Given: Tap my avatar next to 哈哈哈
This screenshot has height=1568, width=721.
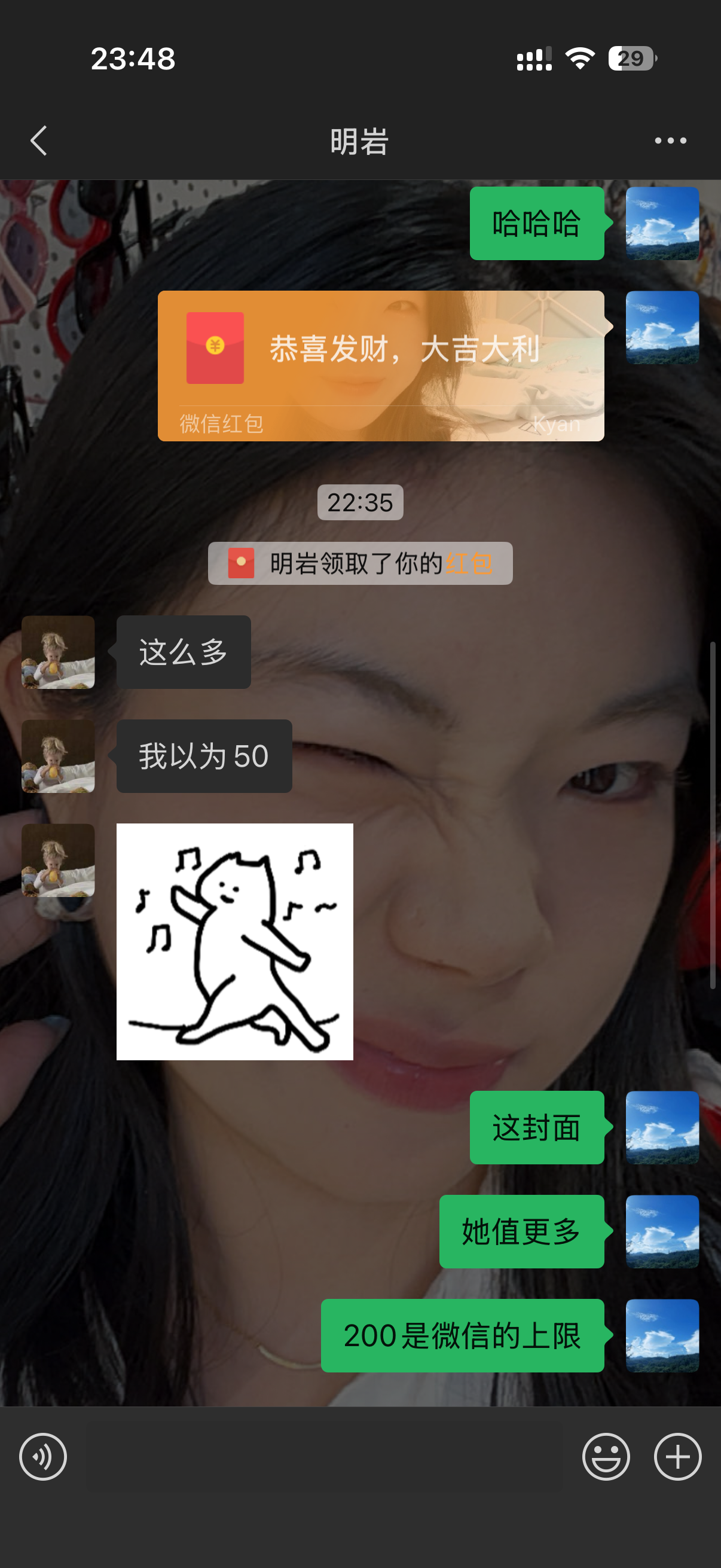Looking at the screenshot, I should (662, 224).
